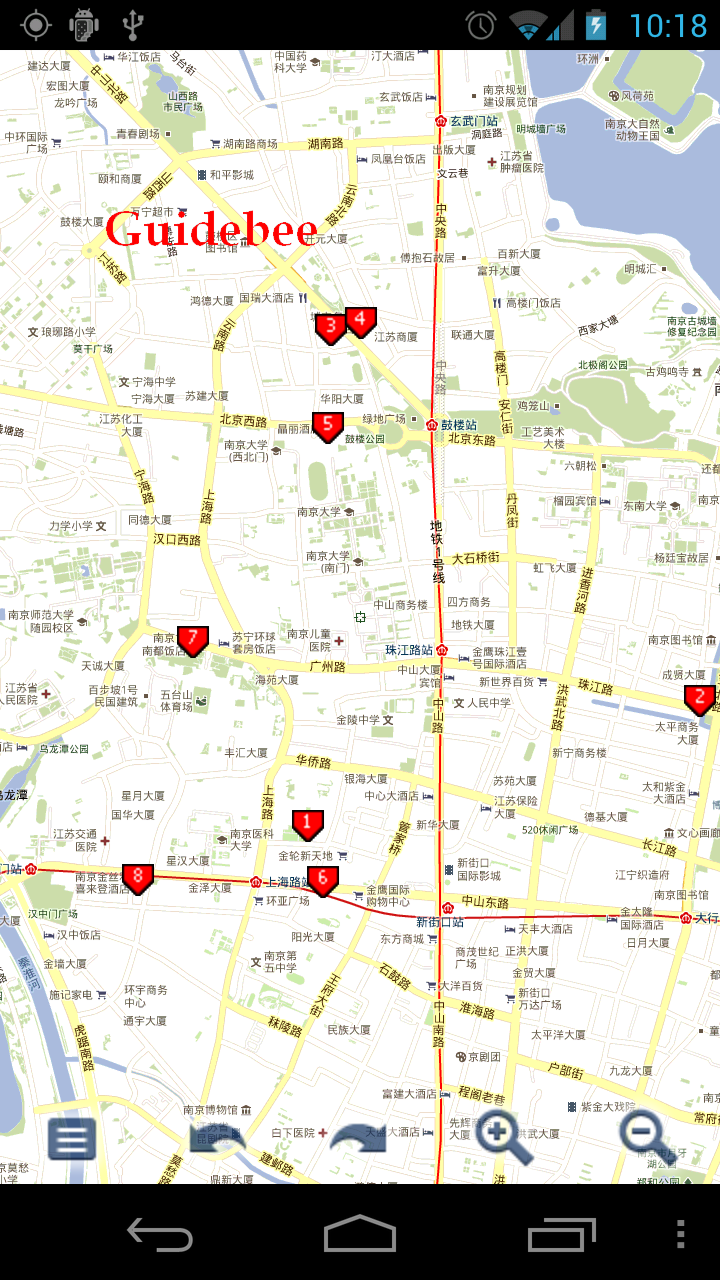Viewport: 720px width, 1280px height.
Task: Open red map marker 7
Action: 192,639
